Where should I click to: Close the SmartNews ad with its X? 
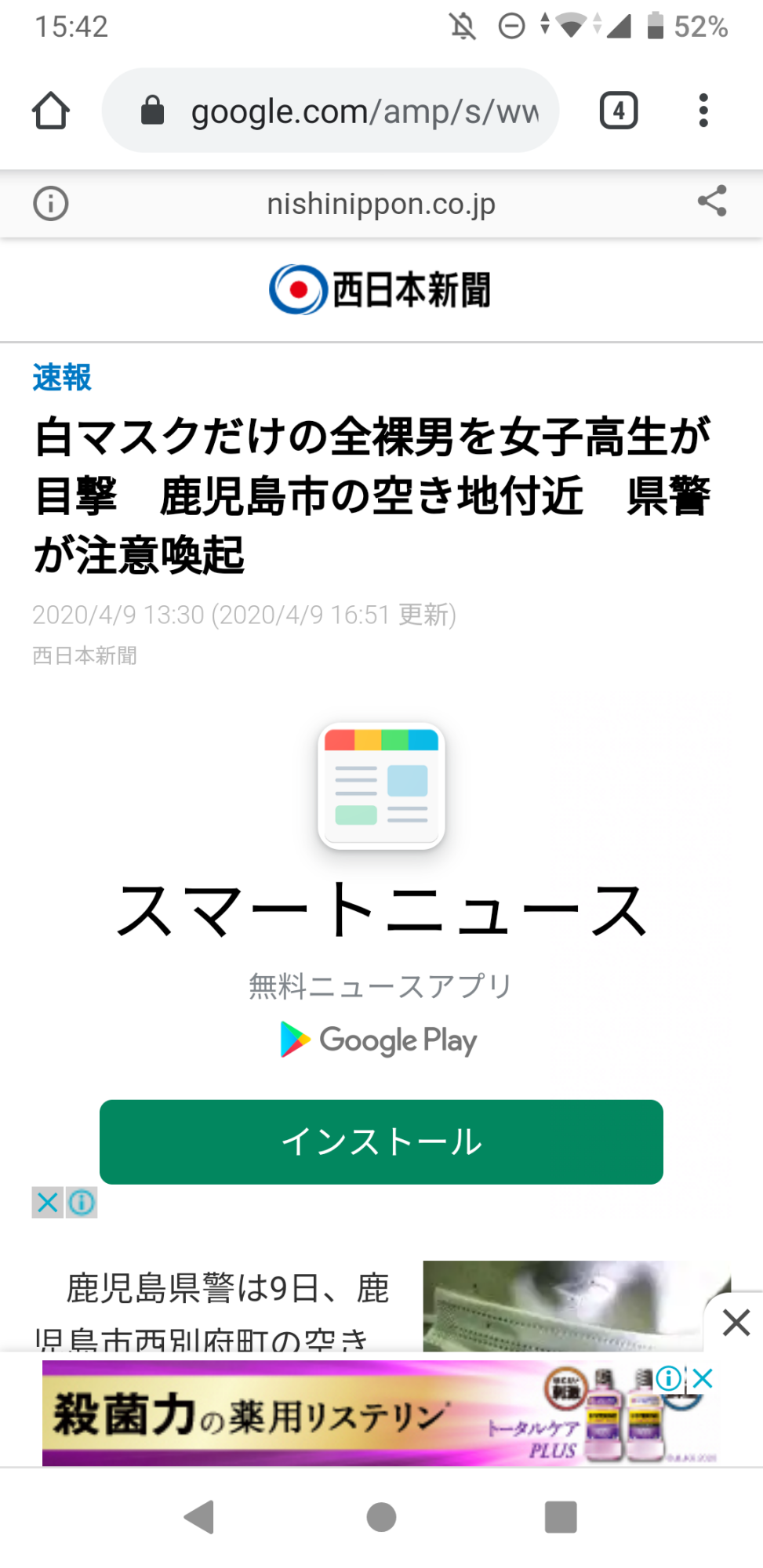[48, 1202]
